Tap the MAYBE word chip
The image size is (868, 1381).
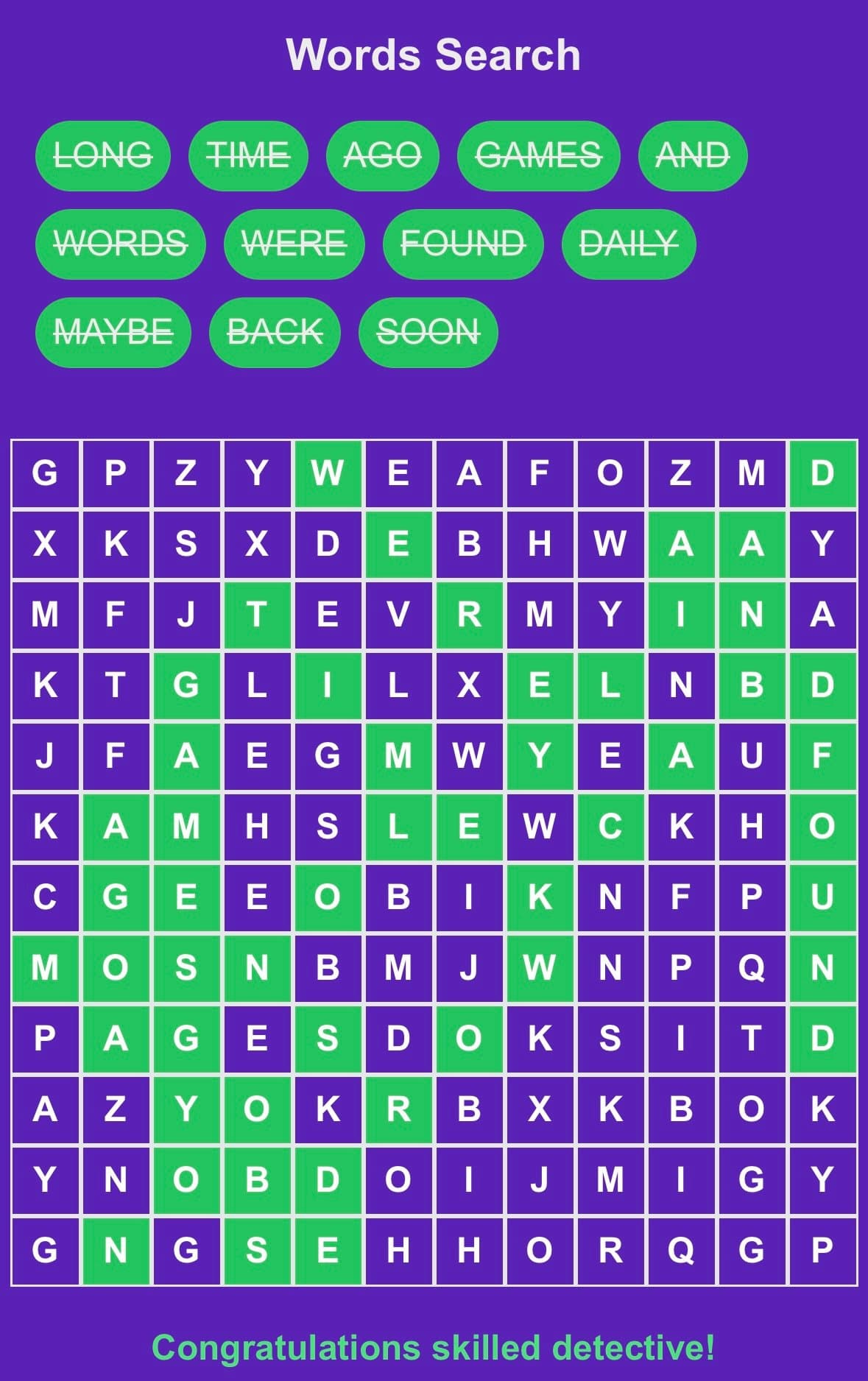[113, 332]
